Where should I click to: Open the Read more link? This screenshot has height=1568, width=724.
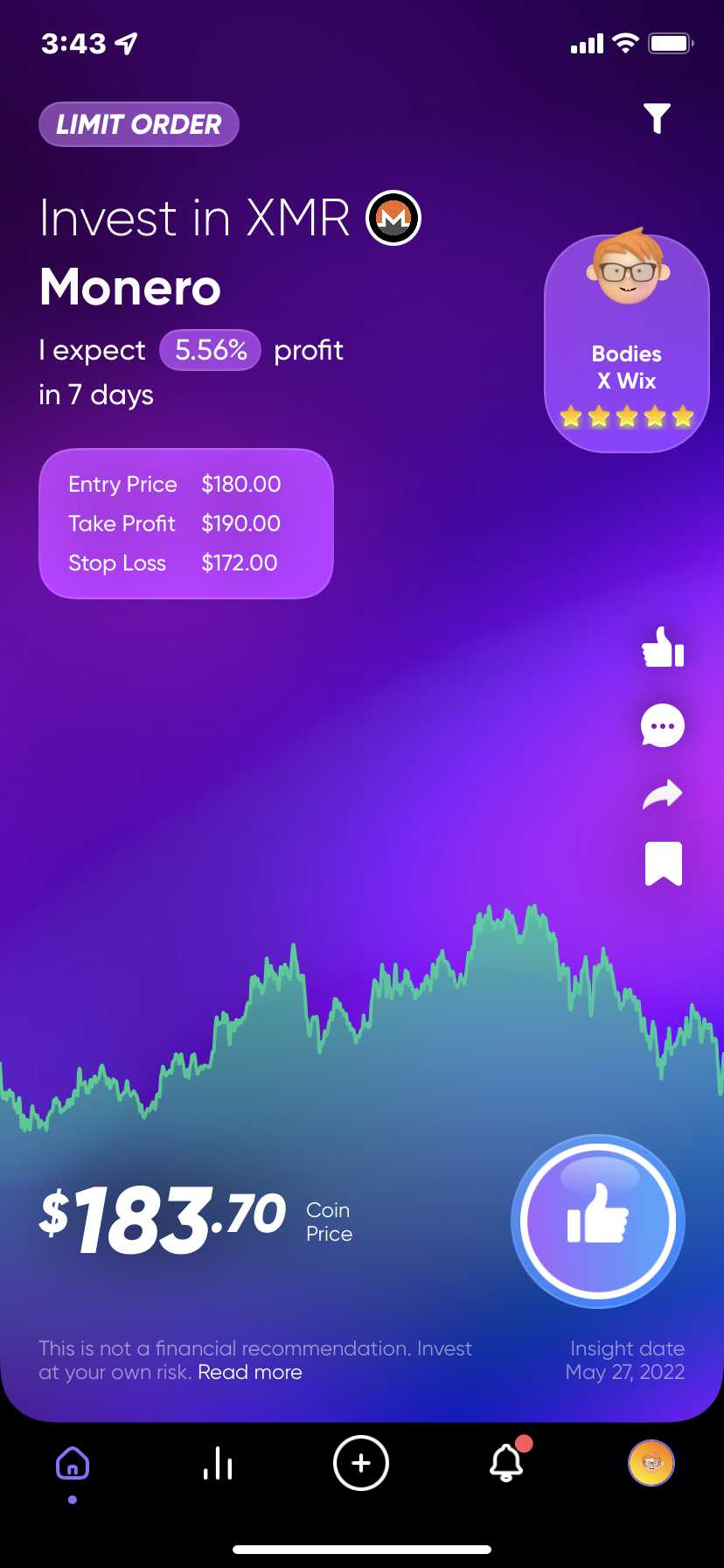(x=250, y=1372)
